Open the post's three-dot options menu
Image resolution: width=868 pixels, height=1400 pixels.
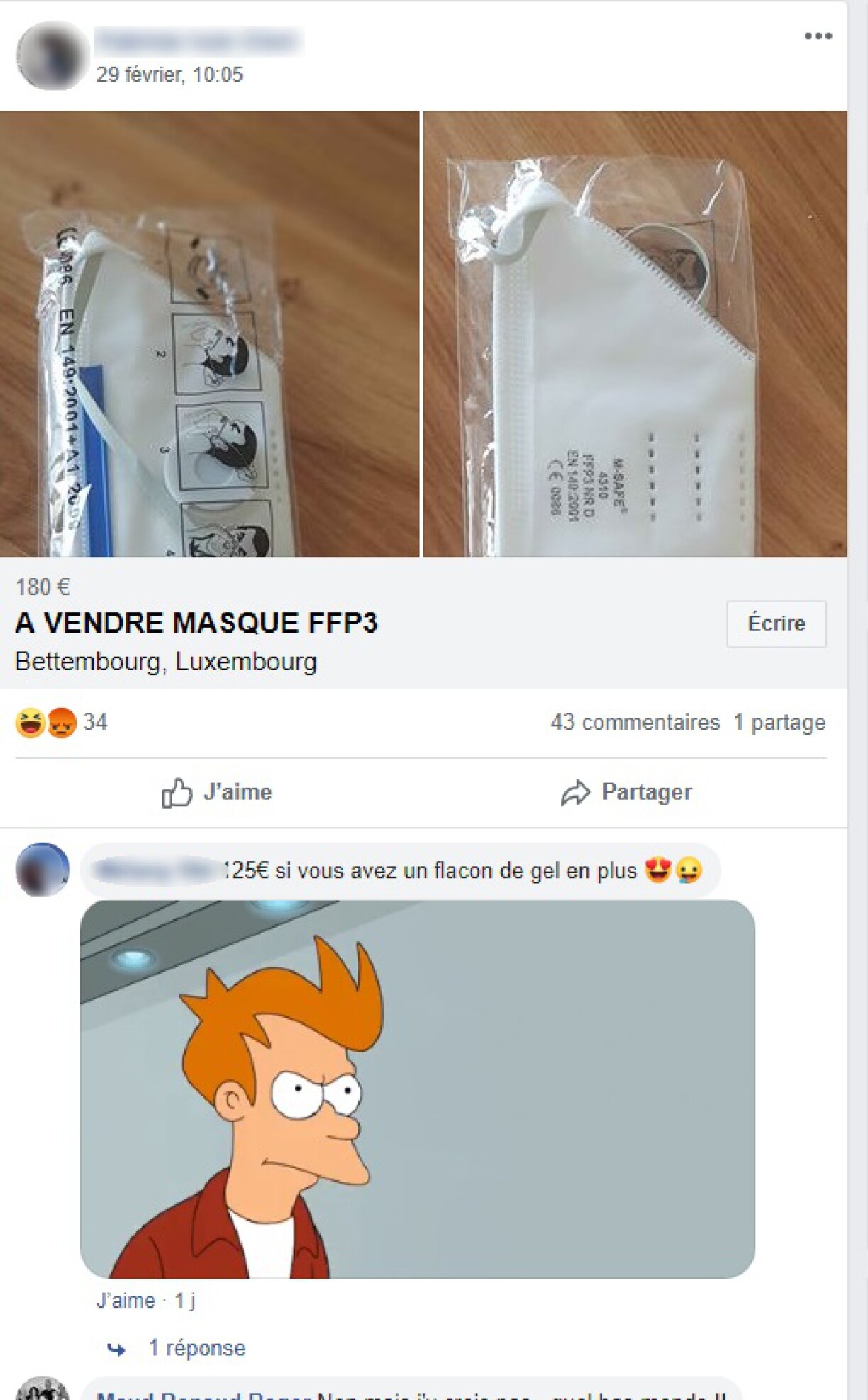[x=818, y=36]
